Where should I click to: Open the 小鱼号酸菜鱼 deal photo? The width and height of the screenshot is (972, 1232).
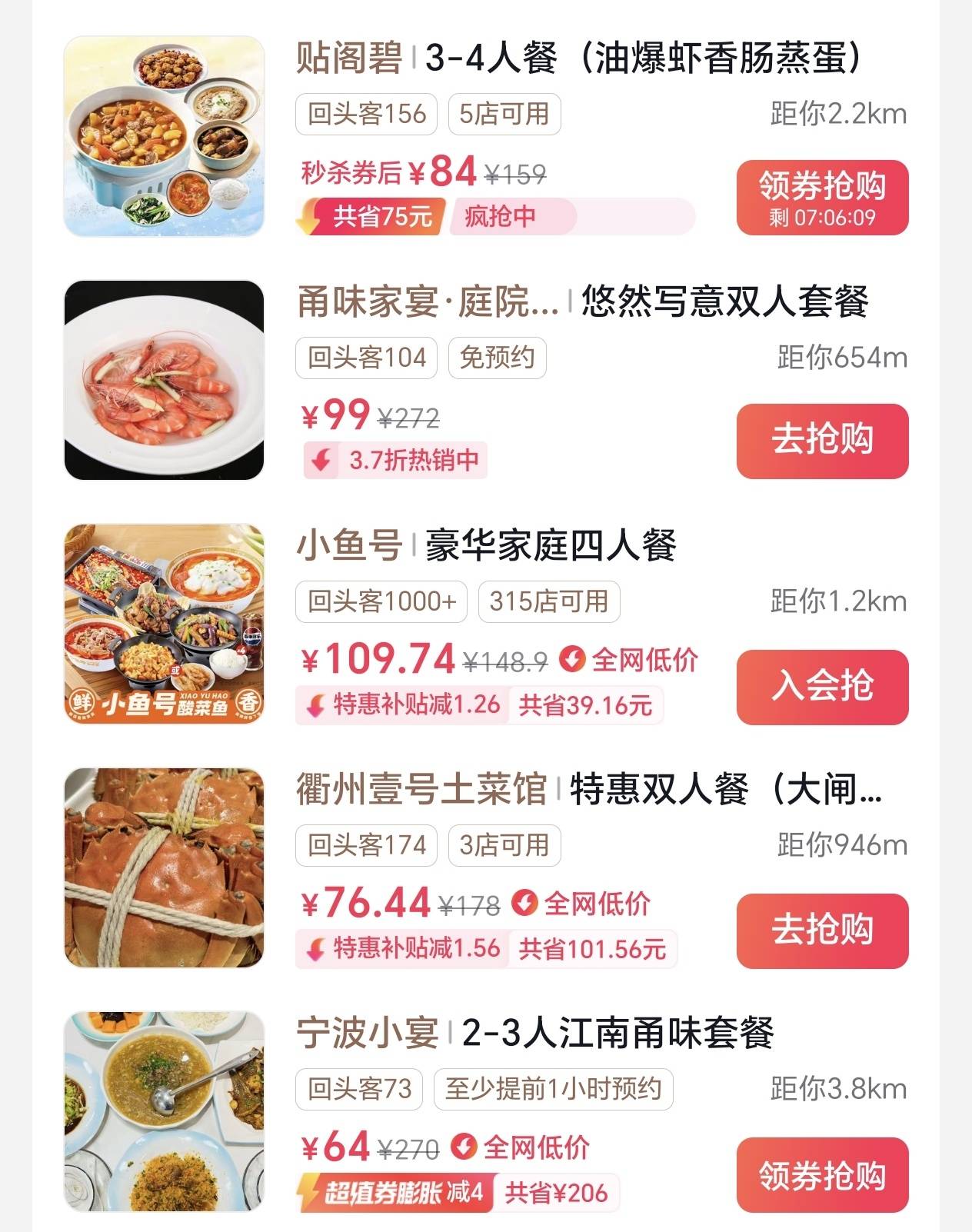(x=164, y=624)
